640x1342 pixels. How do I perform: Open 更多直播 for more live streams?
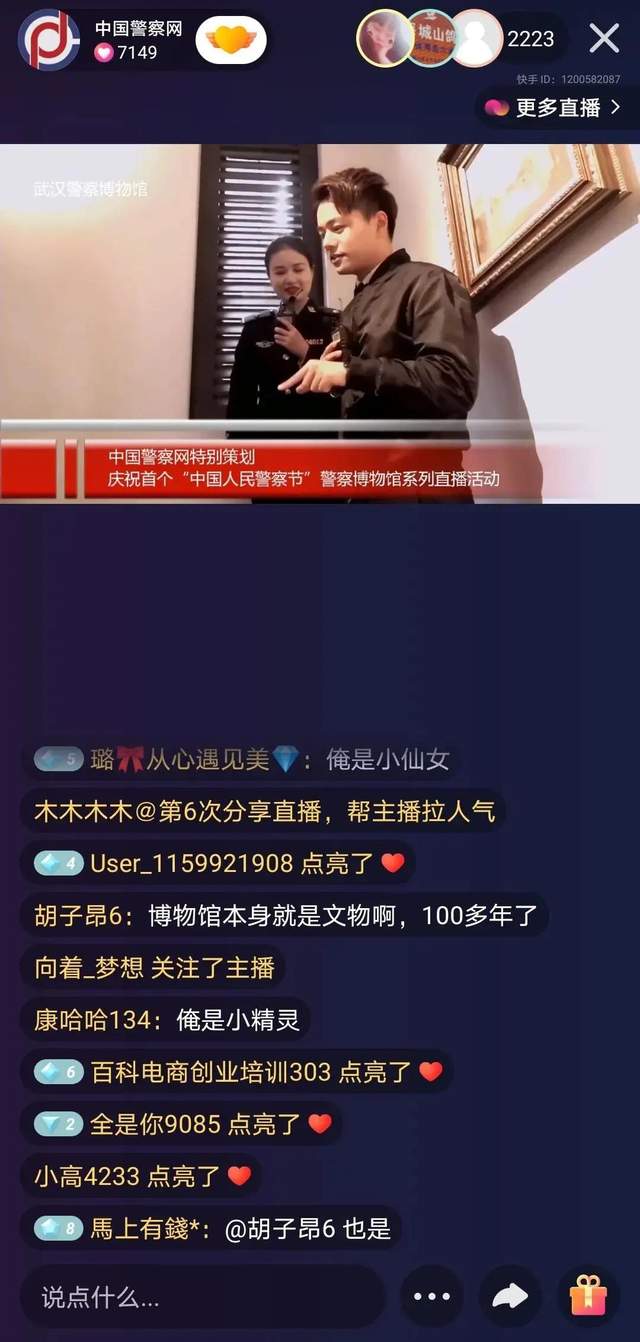553,108
